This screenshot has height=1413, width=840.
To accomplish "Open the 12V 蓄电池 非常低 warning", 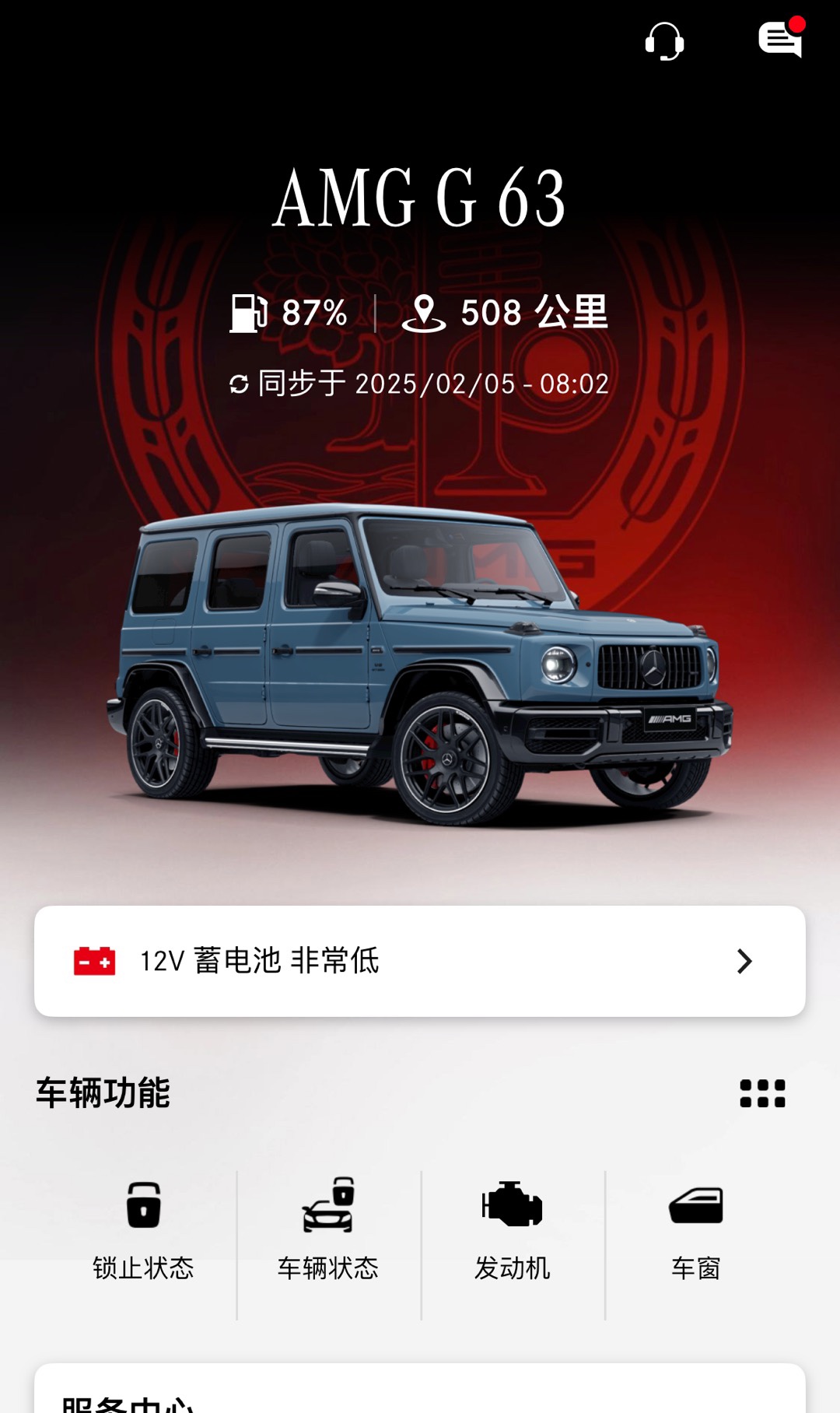I will [x=420, y=961].
